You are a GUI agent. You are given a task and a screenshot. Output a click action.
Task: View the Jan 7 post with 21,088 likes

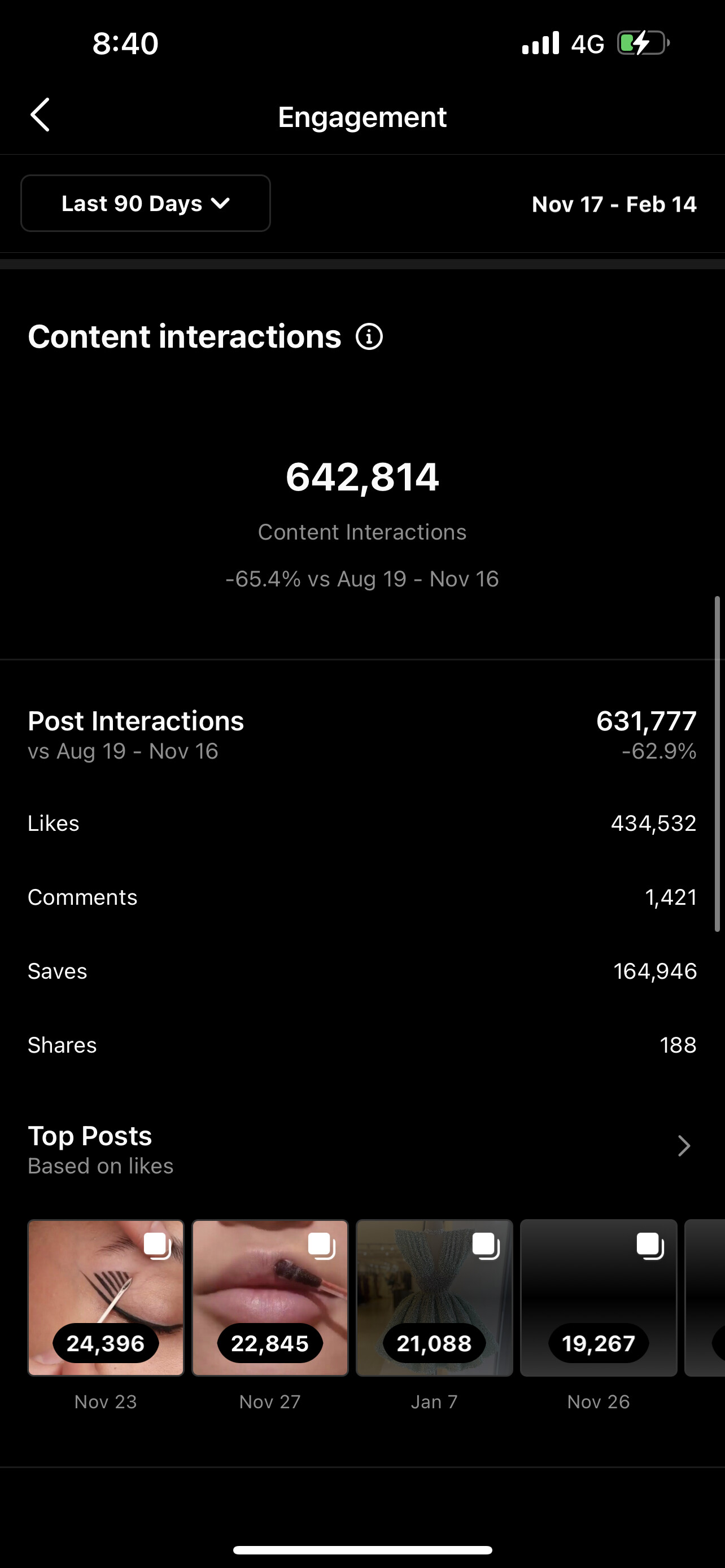click(x=435, y=1298)
